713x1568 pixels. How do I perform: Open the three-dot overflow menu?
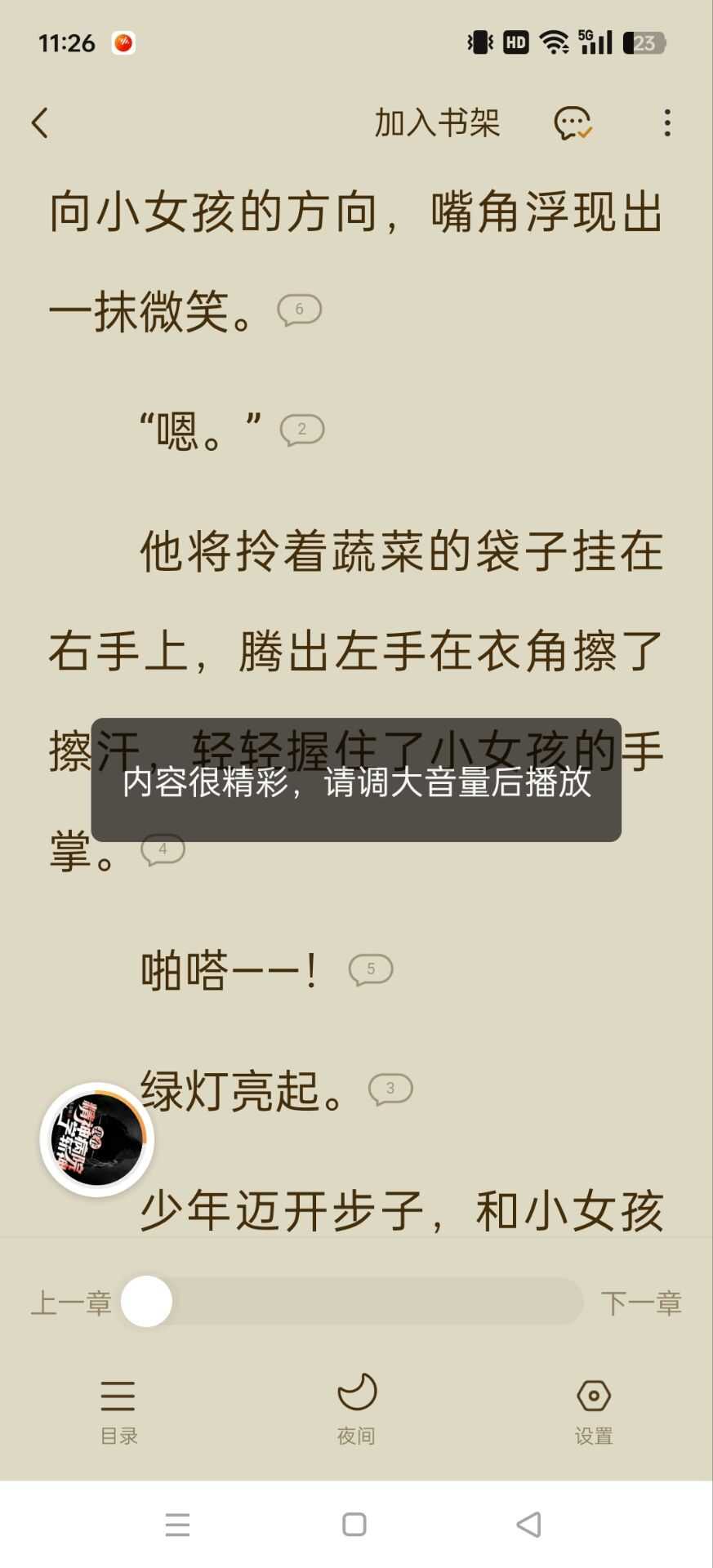click(667, 123)
